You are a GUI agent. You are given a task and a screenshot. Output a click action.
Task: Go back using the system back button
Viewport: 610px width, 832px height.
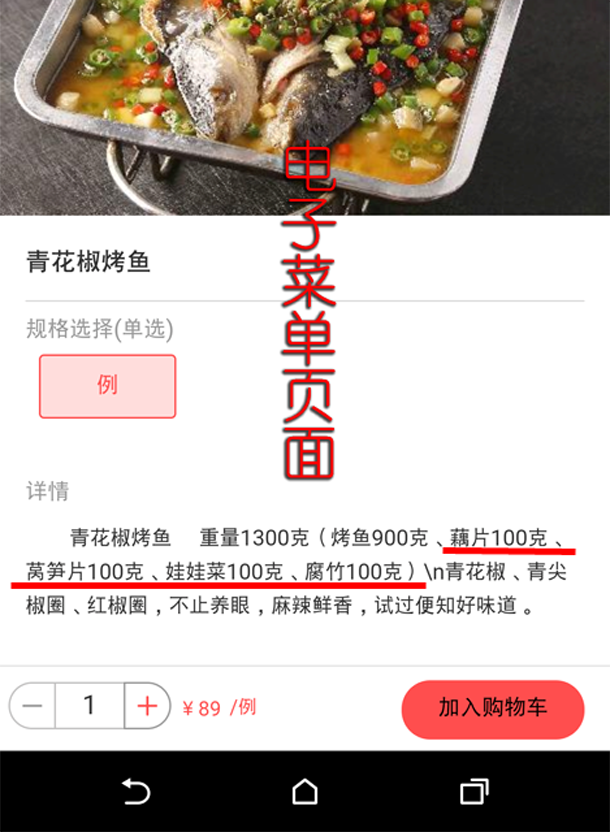pyautogui.click(x=135, y=792)
